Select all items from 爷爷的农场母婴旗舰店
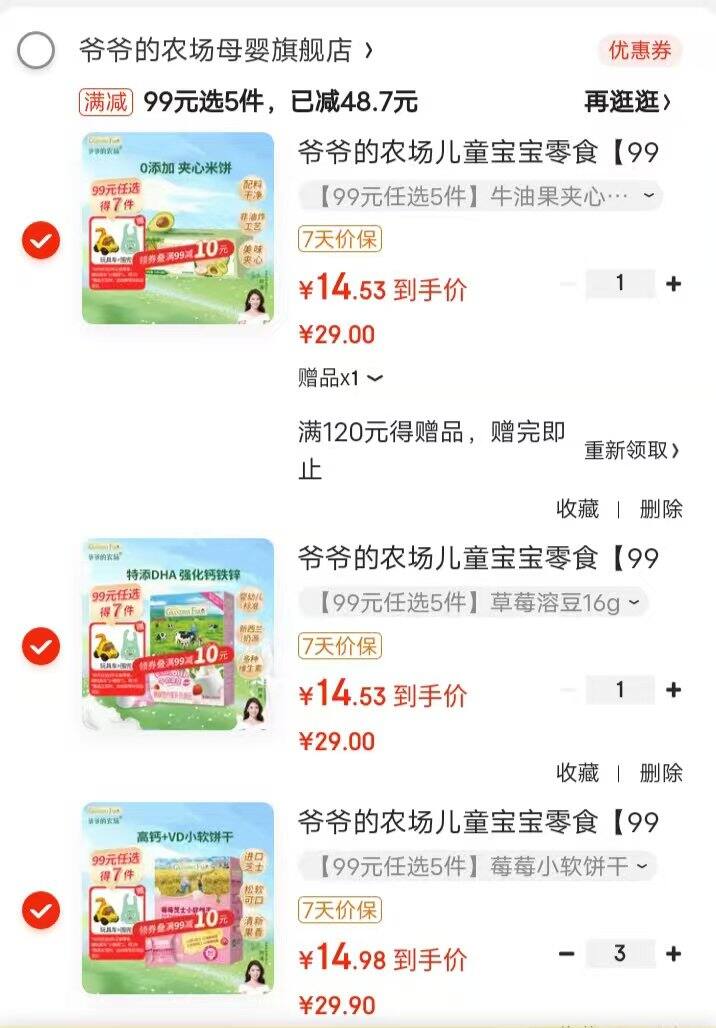 click(37, 50)
